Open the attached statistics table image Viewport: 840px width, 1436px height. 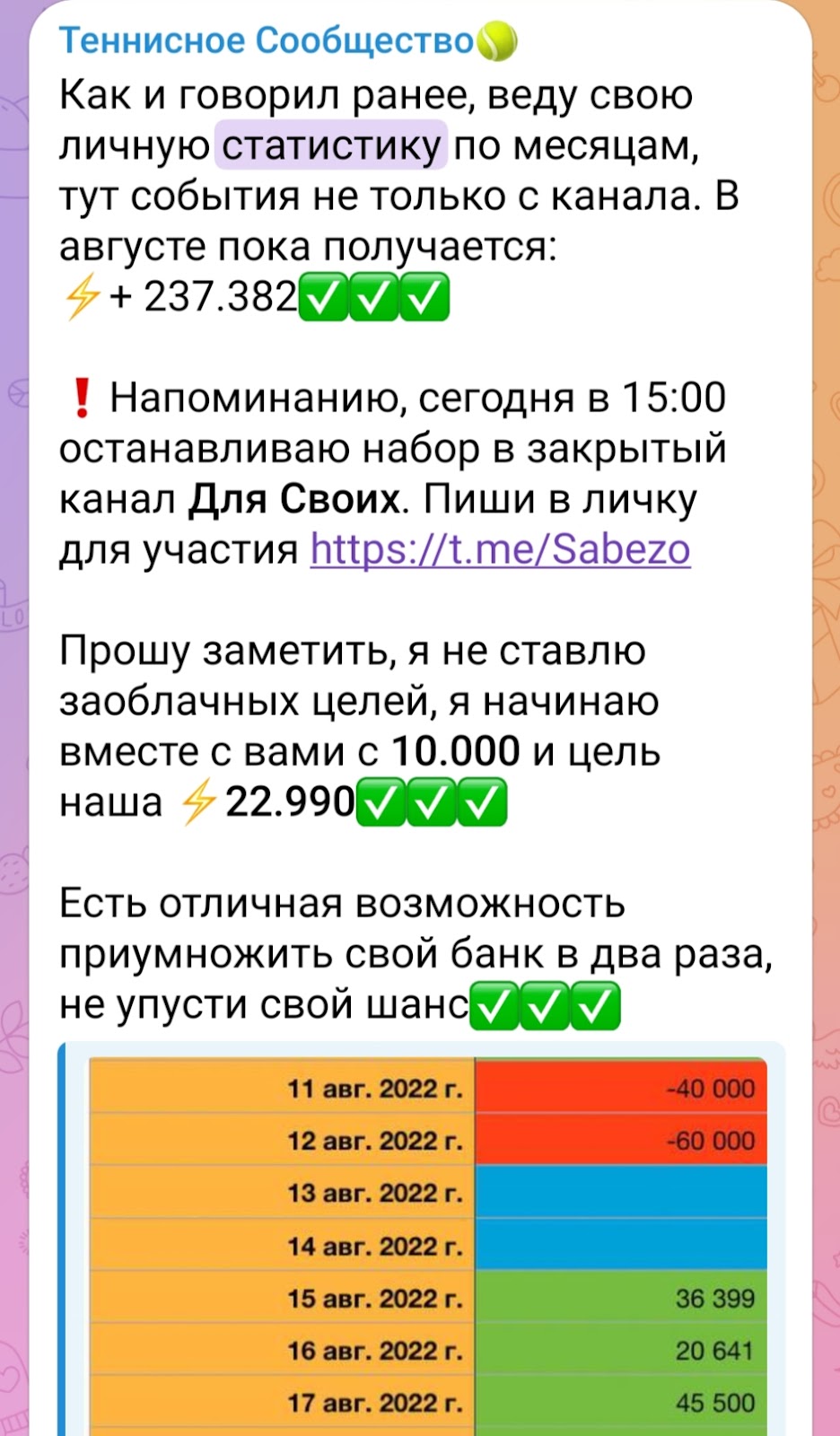[427, 1248]
